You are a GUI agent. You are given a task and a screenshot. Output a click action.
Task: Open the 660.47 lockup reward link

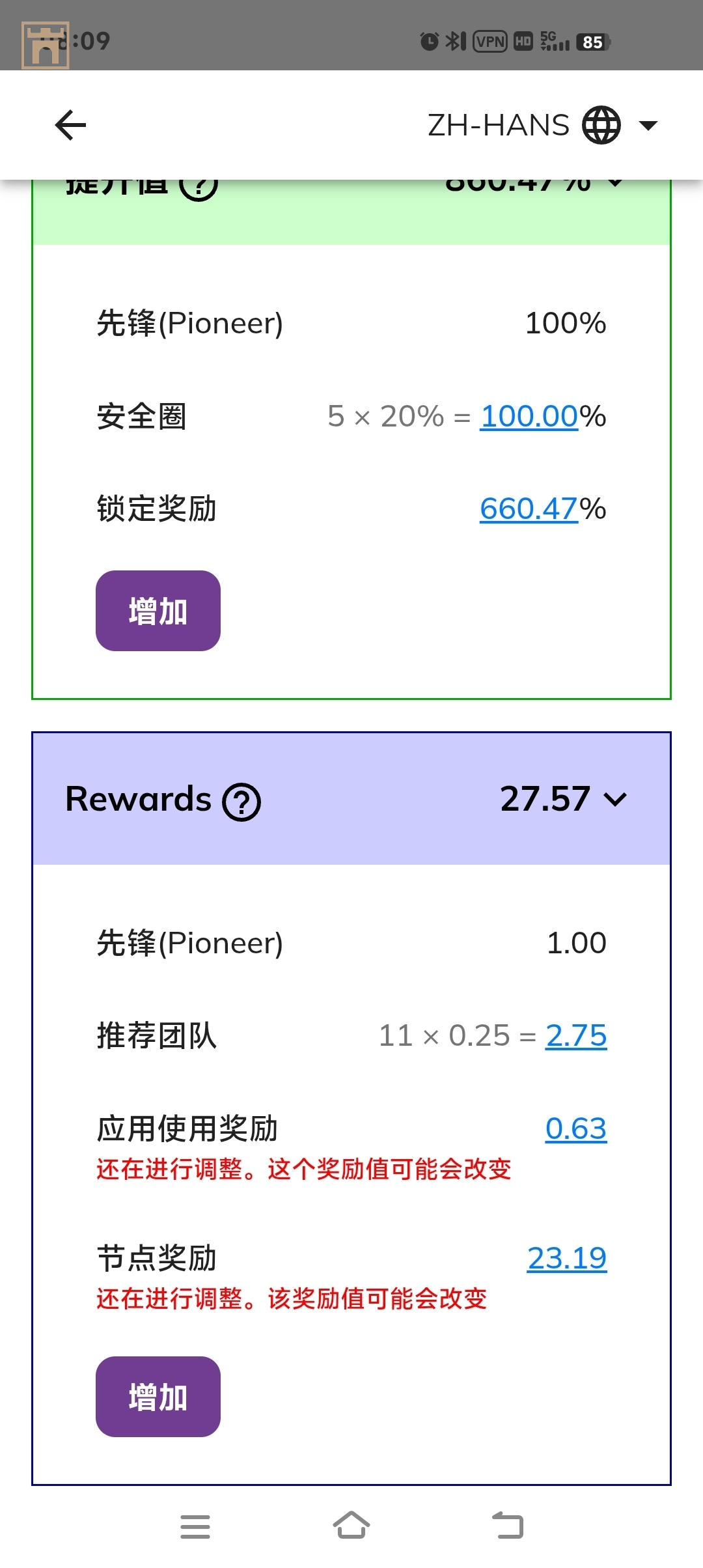tap(529, 509)
